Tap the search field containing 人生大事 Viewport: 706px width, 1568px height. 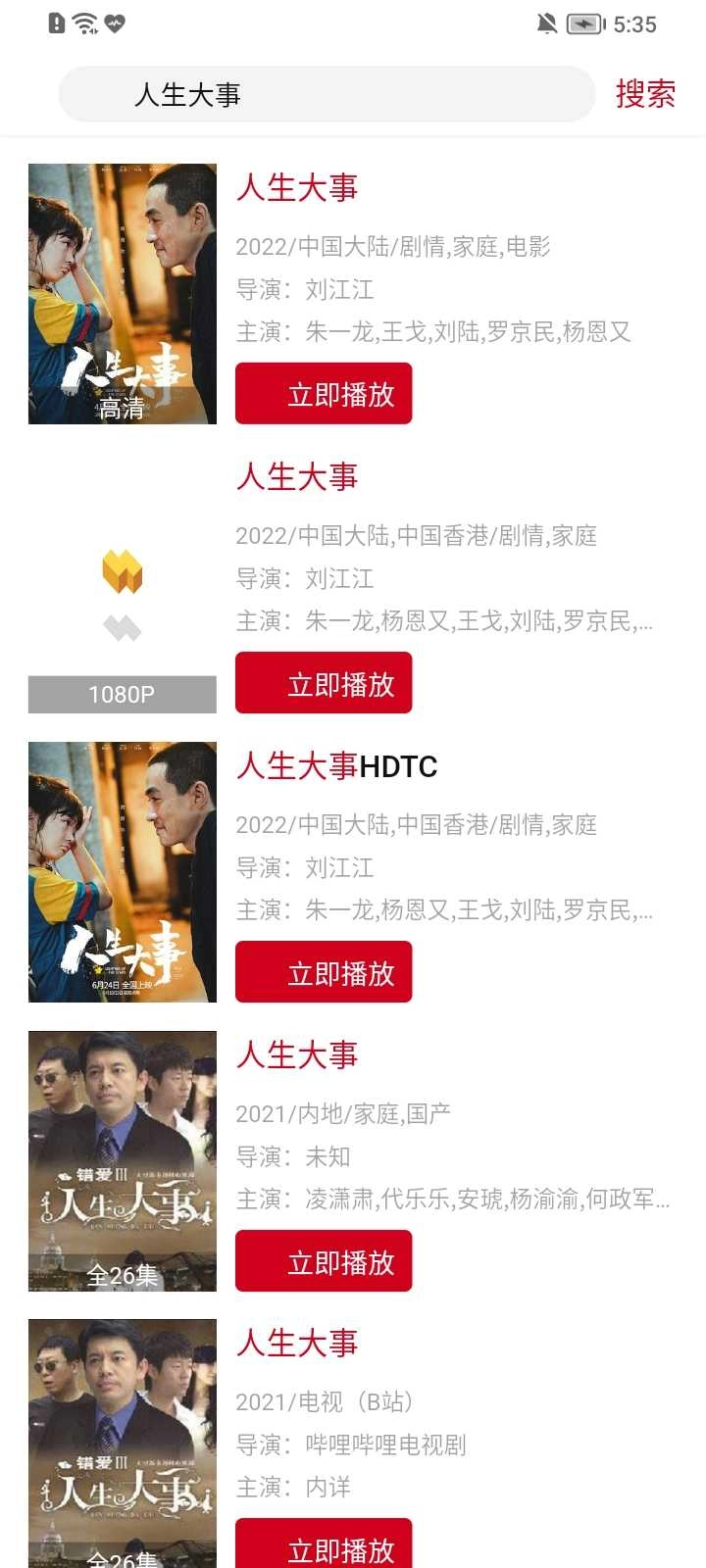point(327,95)
